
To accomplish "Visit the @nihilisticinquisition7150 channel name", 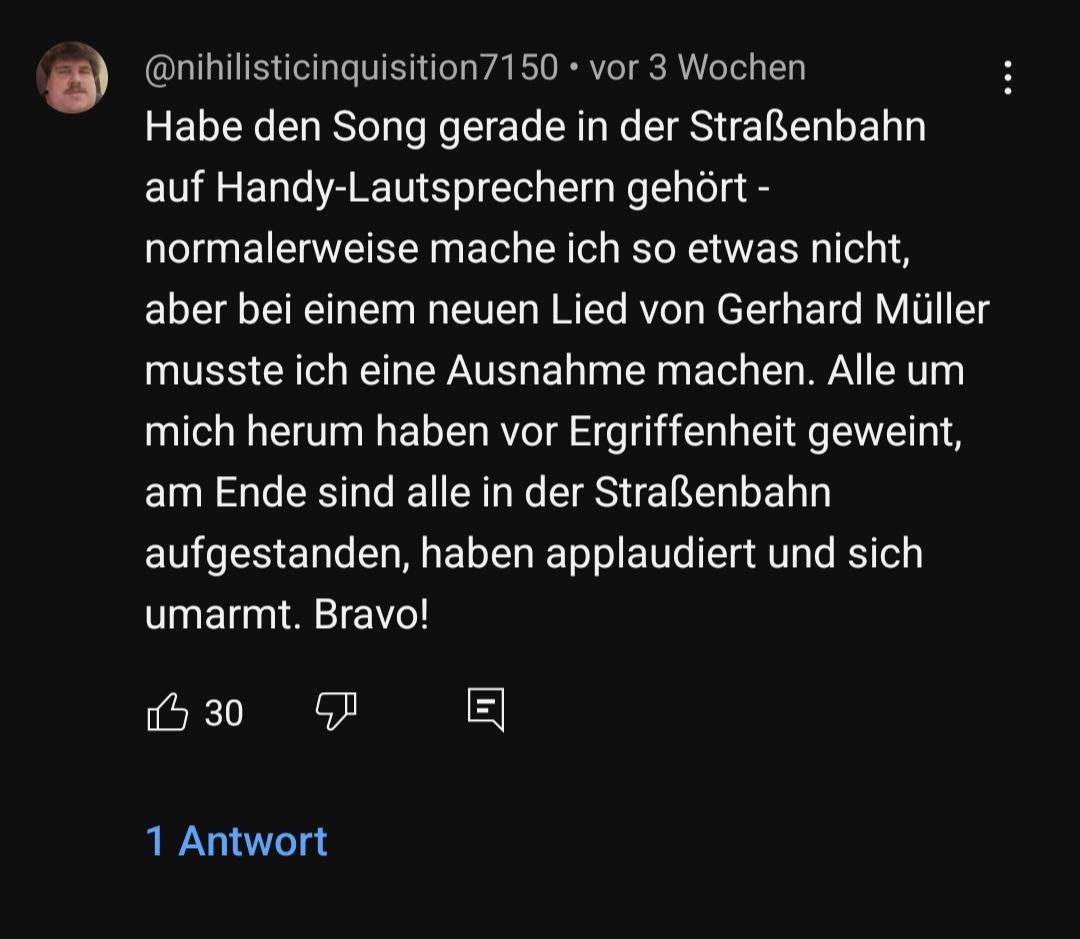I will (351, 68).
